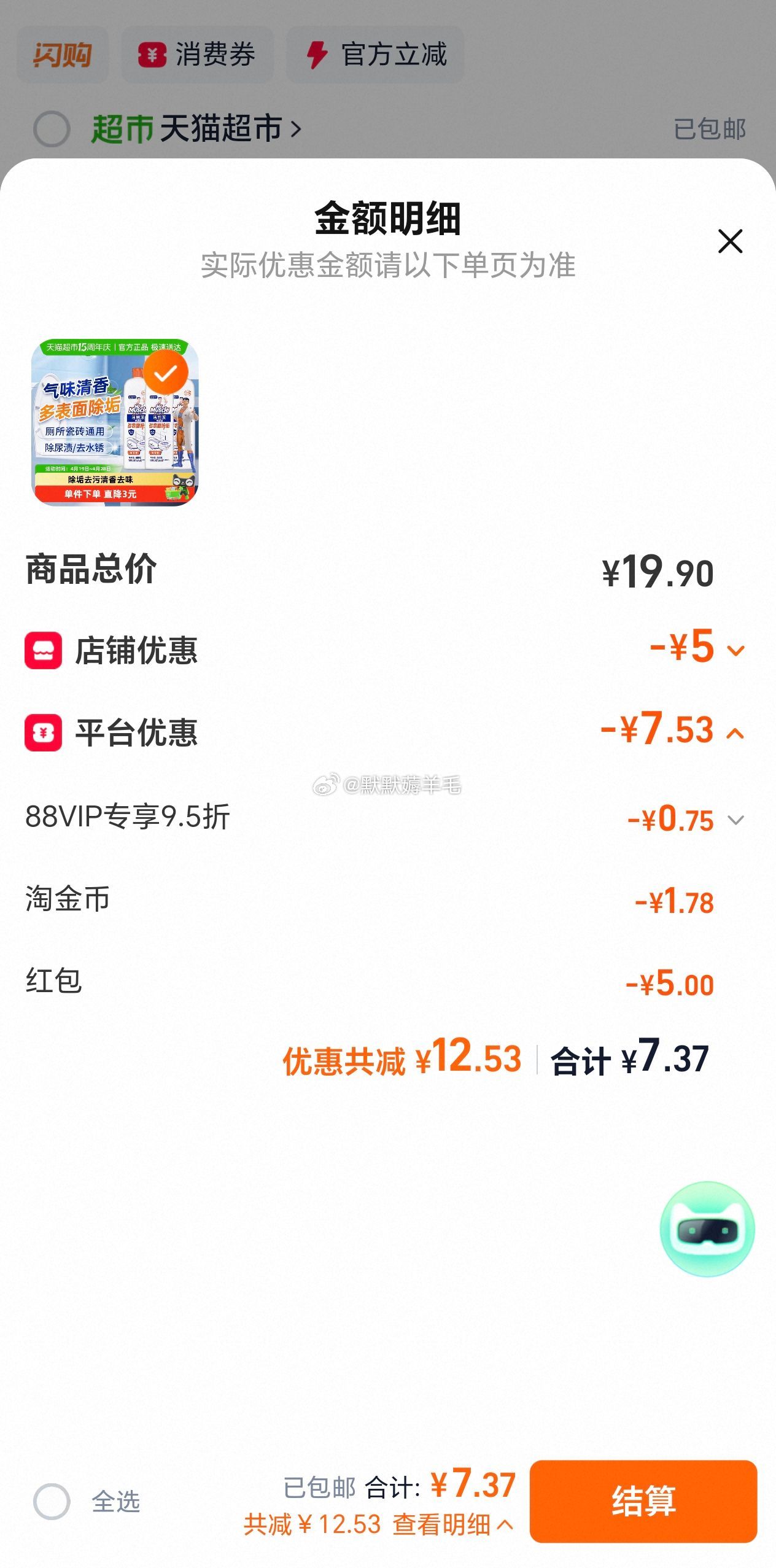Collapse the 平台优惠 breakdown
Screen dimensions: 776x1568
(x=735, y=733)
